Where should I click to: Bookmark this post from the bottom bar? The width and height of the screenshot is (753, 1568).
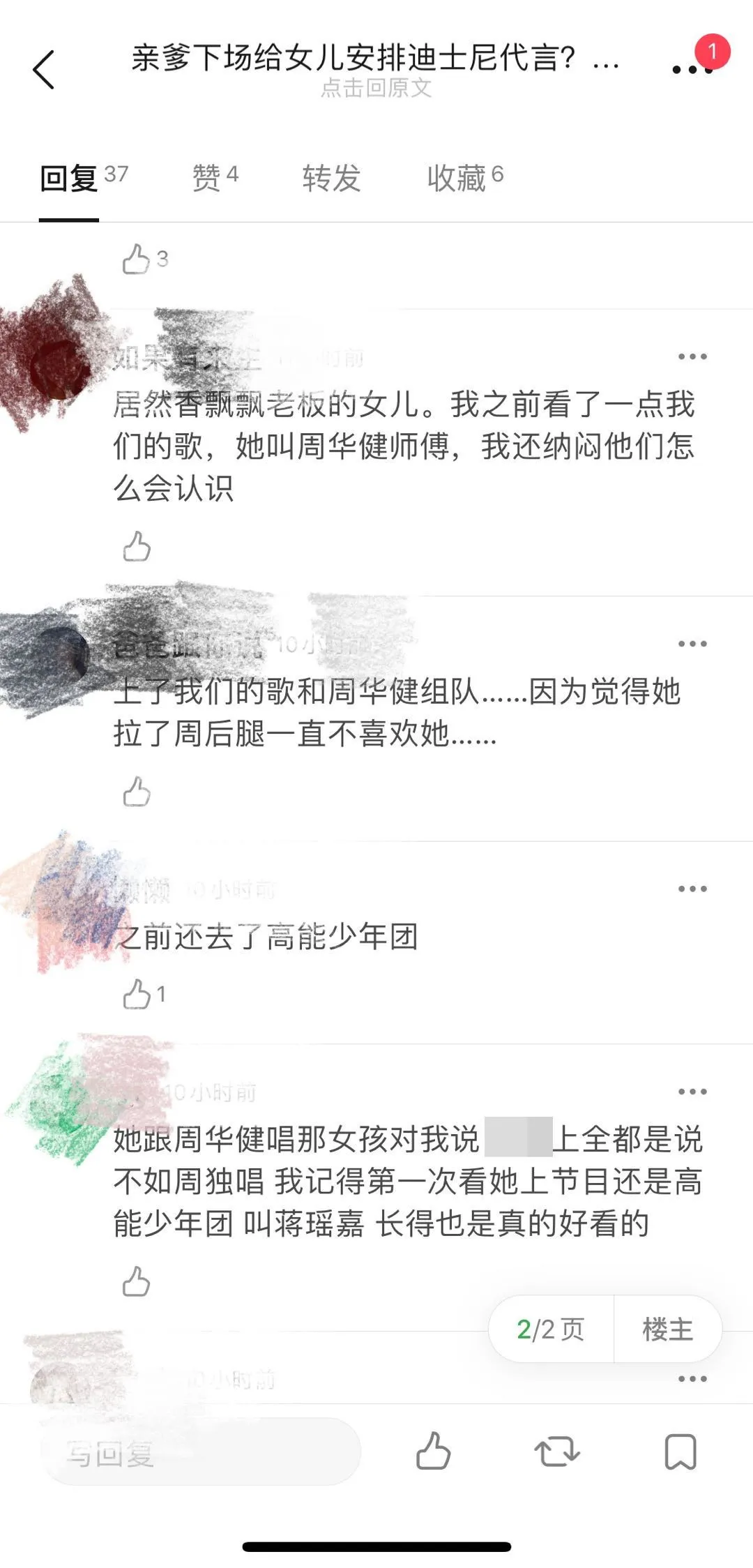click(x=680, y=1452)
